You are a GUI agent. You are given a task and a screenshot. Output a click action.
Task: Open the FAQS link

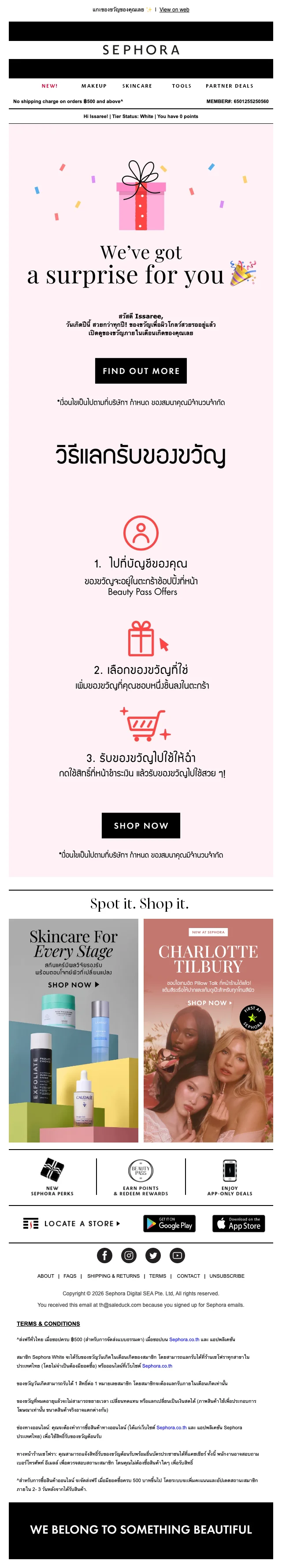pyautogui.click(x=70, y=1276)
